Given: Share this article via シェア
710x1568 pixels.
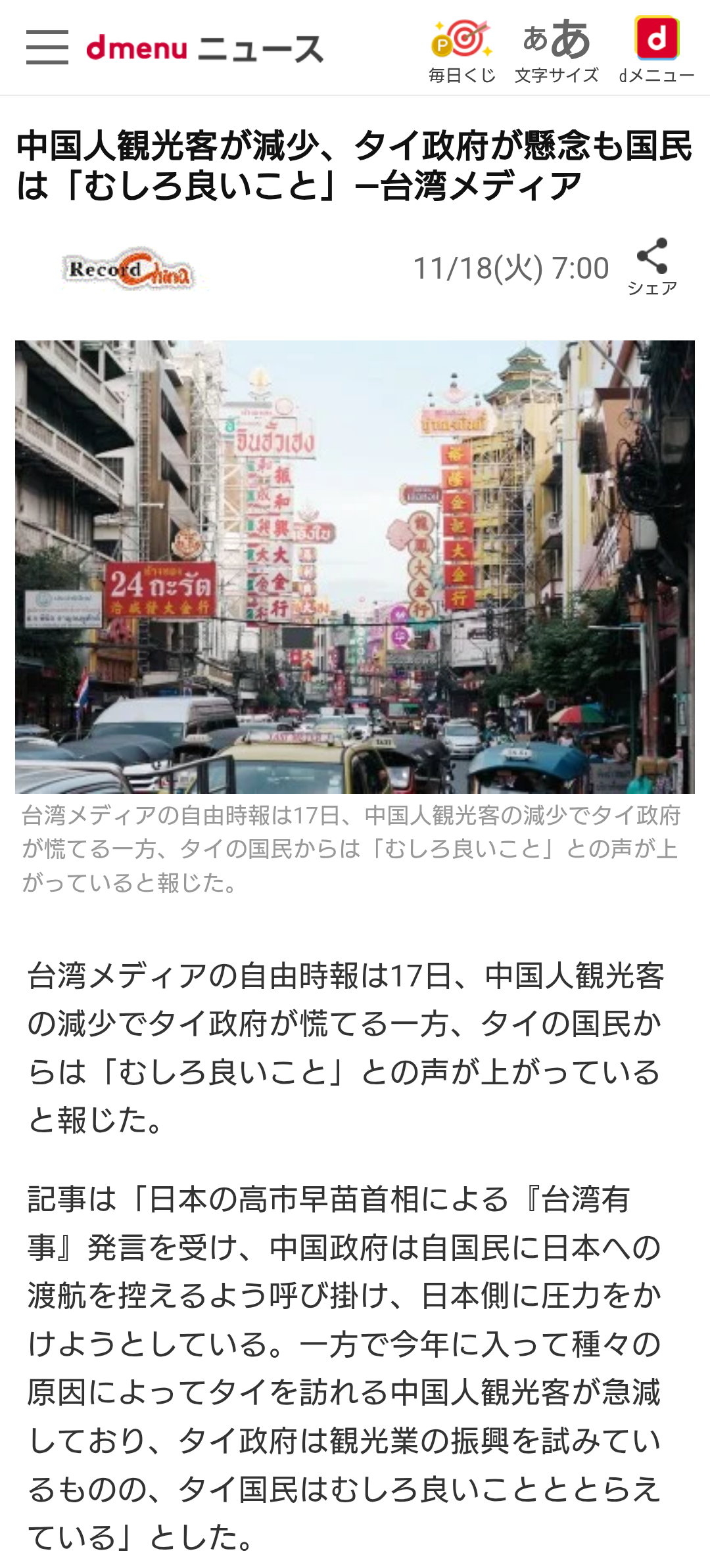Looking at the screenshot, I should pyautogui.click(x=651, y=266).
